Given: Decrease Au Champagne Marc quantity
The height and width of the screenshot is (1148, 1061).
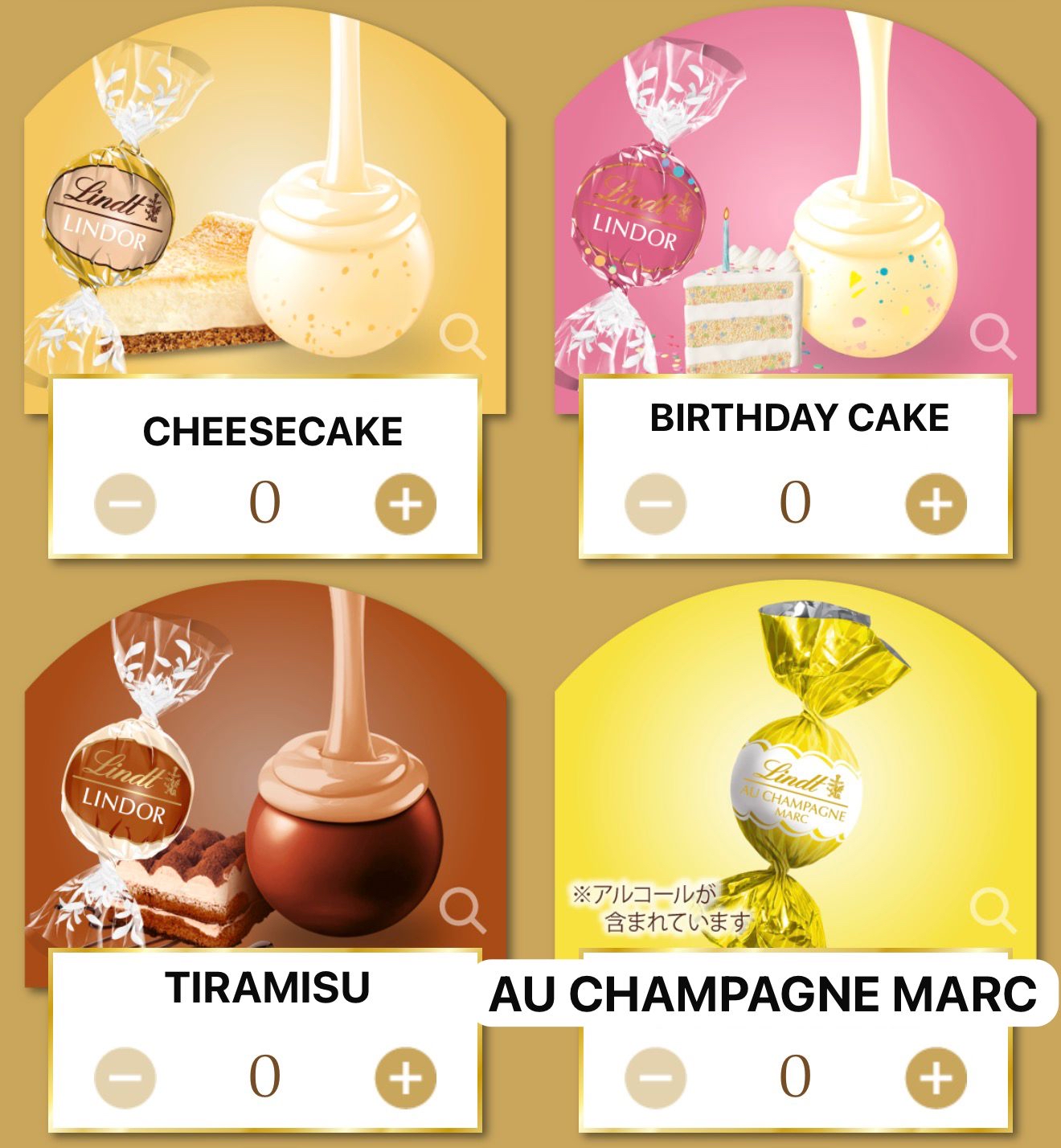Looking at the screenshot, I should coord(656,1078).
